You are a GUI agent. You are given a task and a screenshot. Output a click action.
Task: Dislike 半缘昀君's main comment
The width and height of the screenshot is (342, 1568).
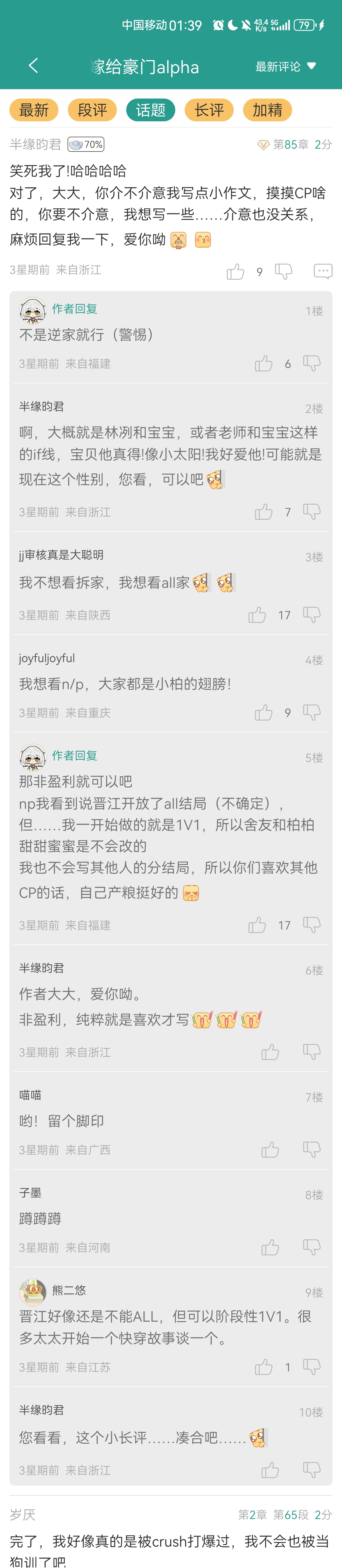click(x=284, y=271)
